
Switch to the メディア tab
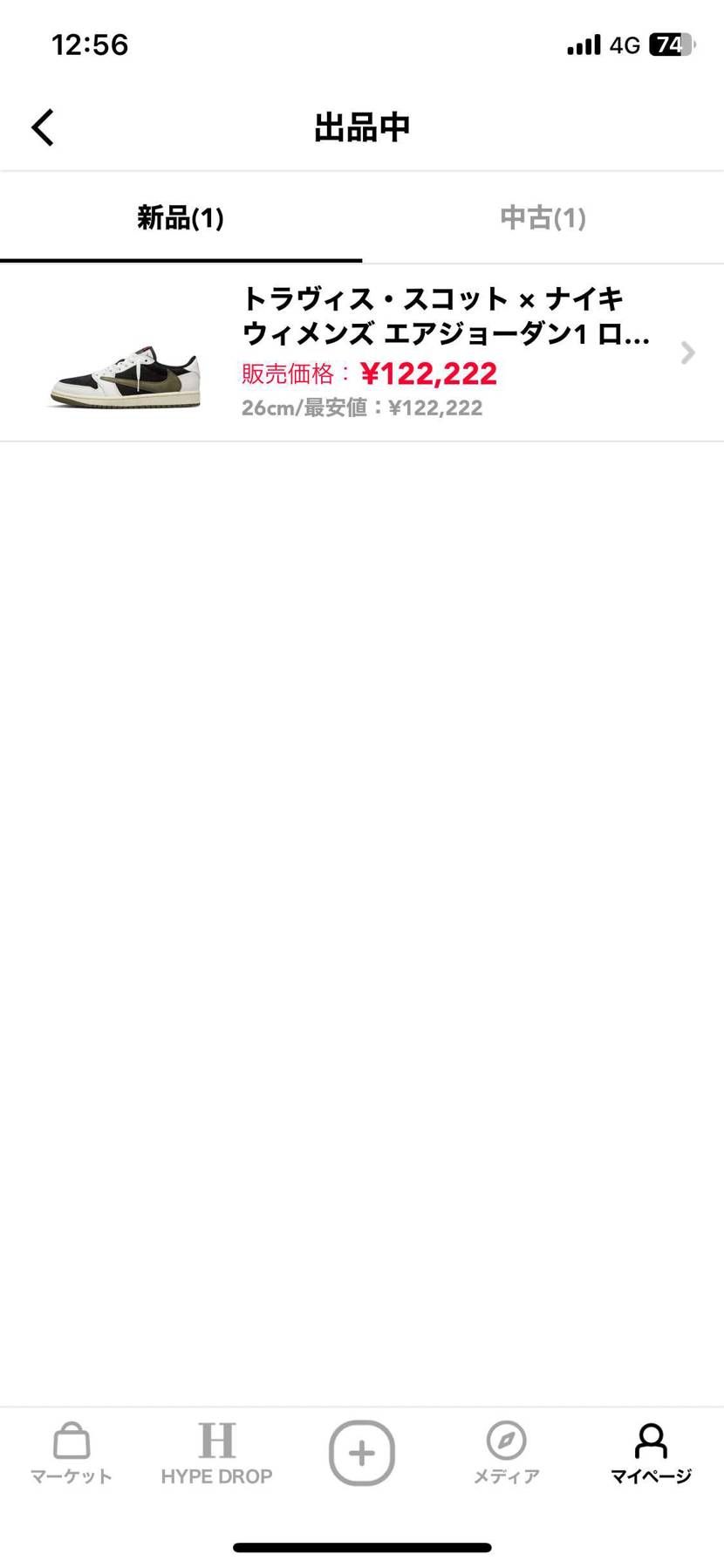point(506,1454)
